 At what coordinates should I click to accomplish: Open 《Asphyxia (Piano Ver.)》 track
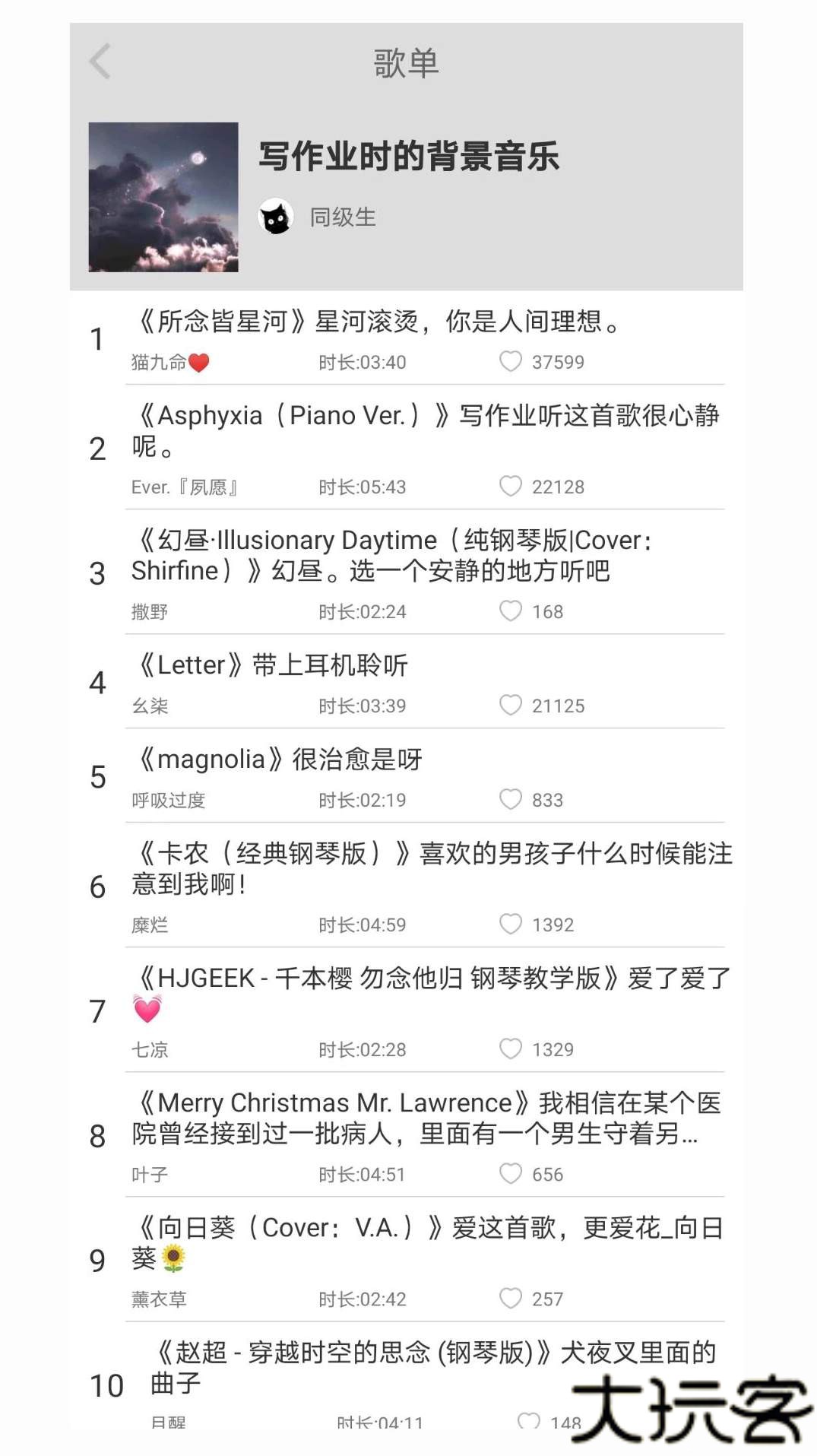(426, 430)
